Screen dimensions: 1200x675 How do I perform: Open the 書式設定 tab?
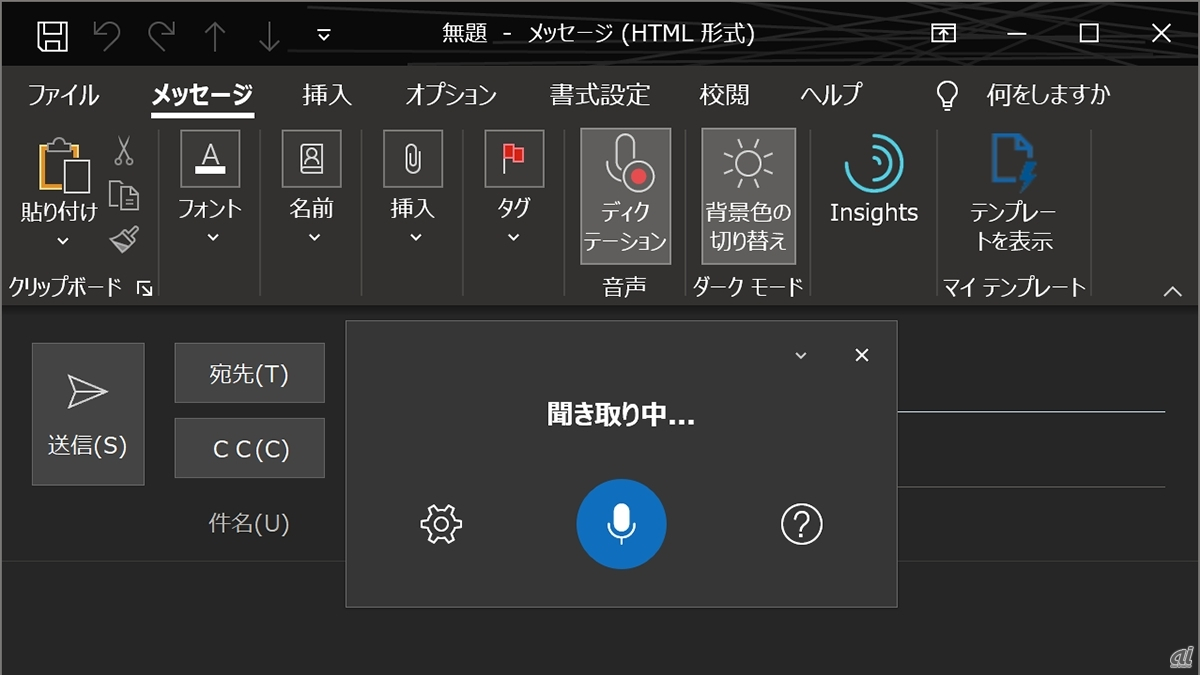[x=599, y=95]
